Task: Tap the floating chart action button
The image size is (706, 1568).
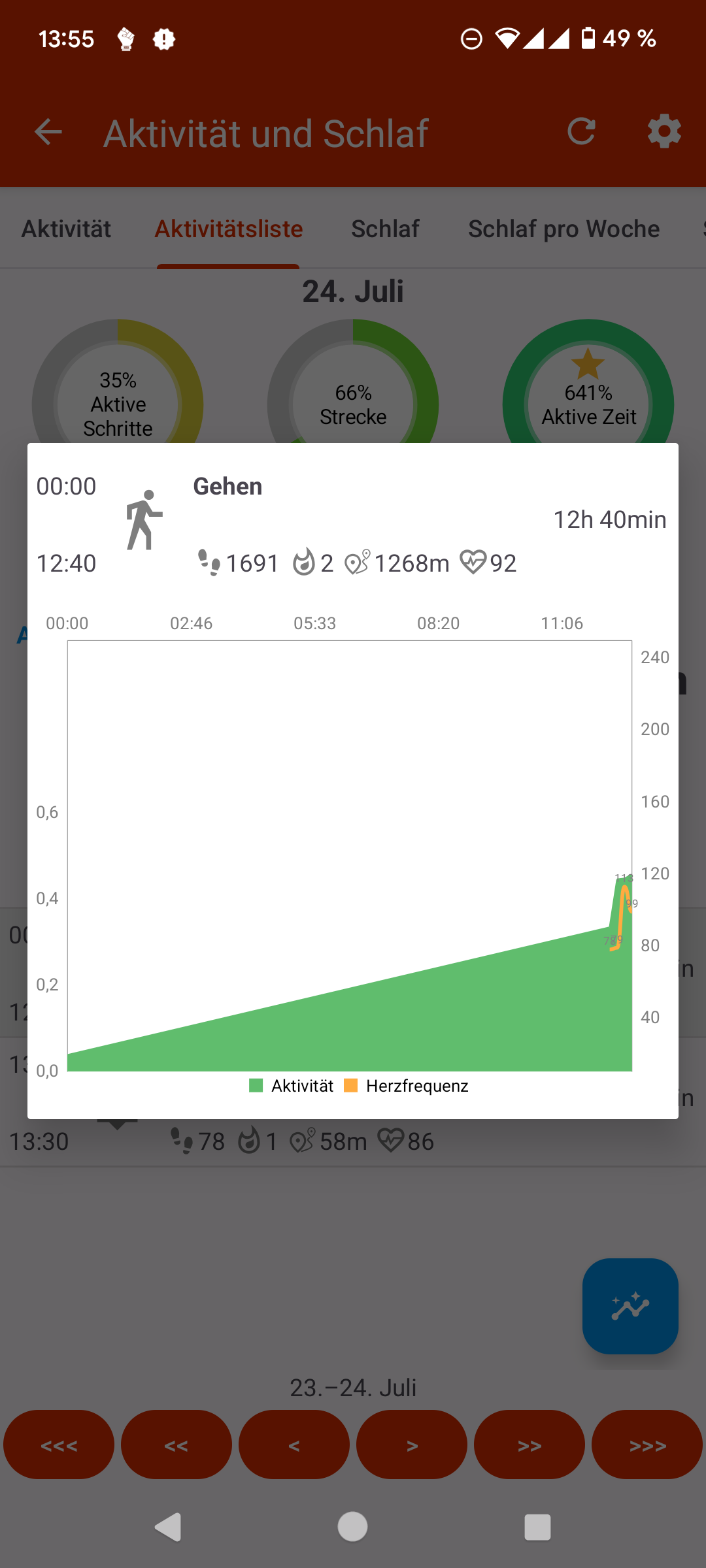Action: pyautogui.click(x=630, y=1306)
